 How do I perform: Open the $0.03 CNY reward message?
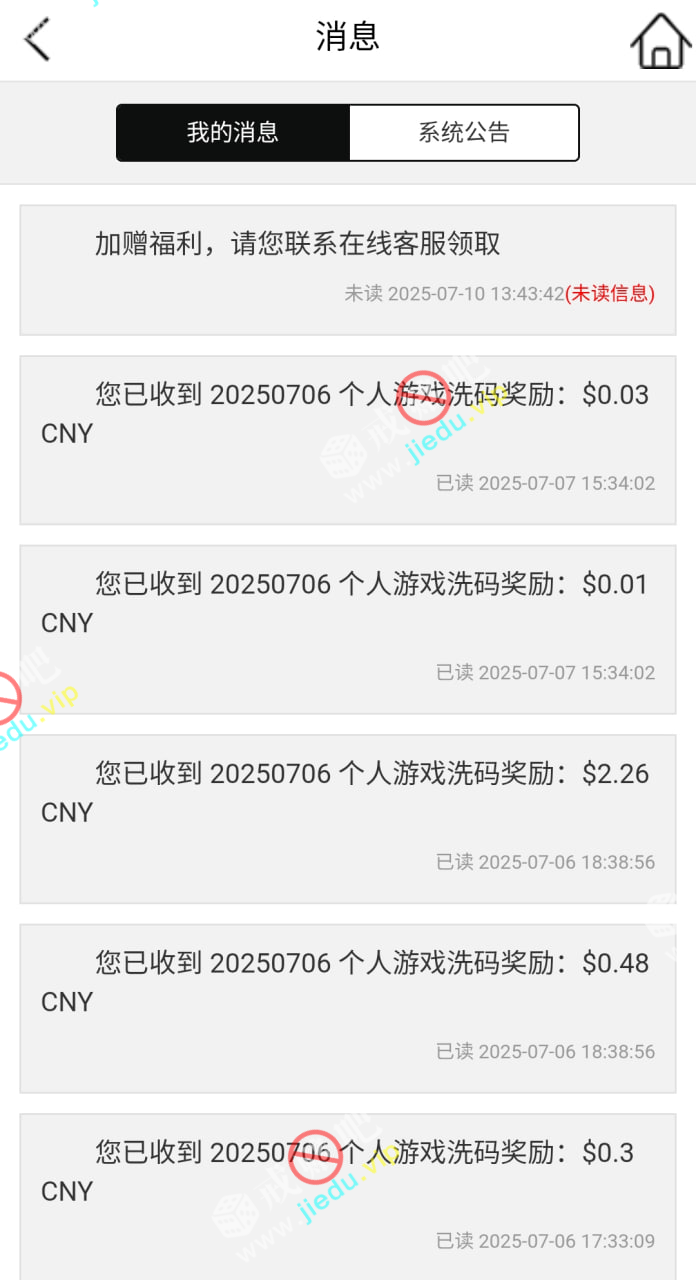[x=348, y=440]
